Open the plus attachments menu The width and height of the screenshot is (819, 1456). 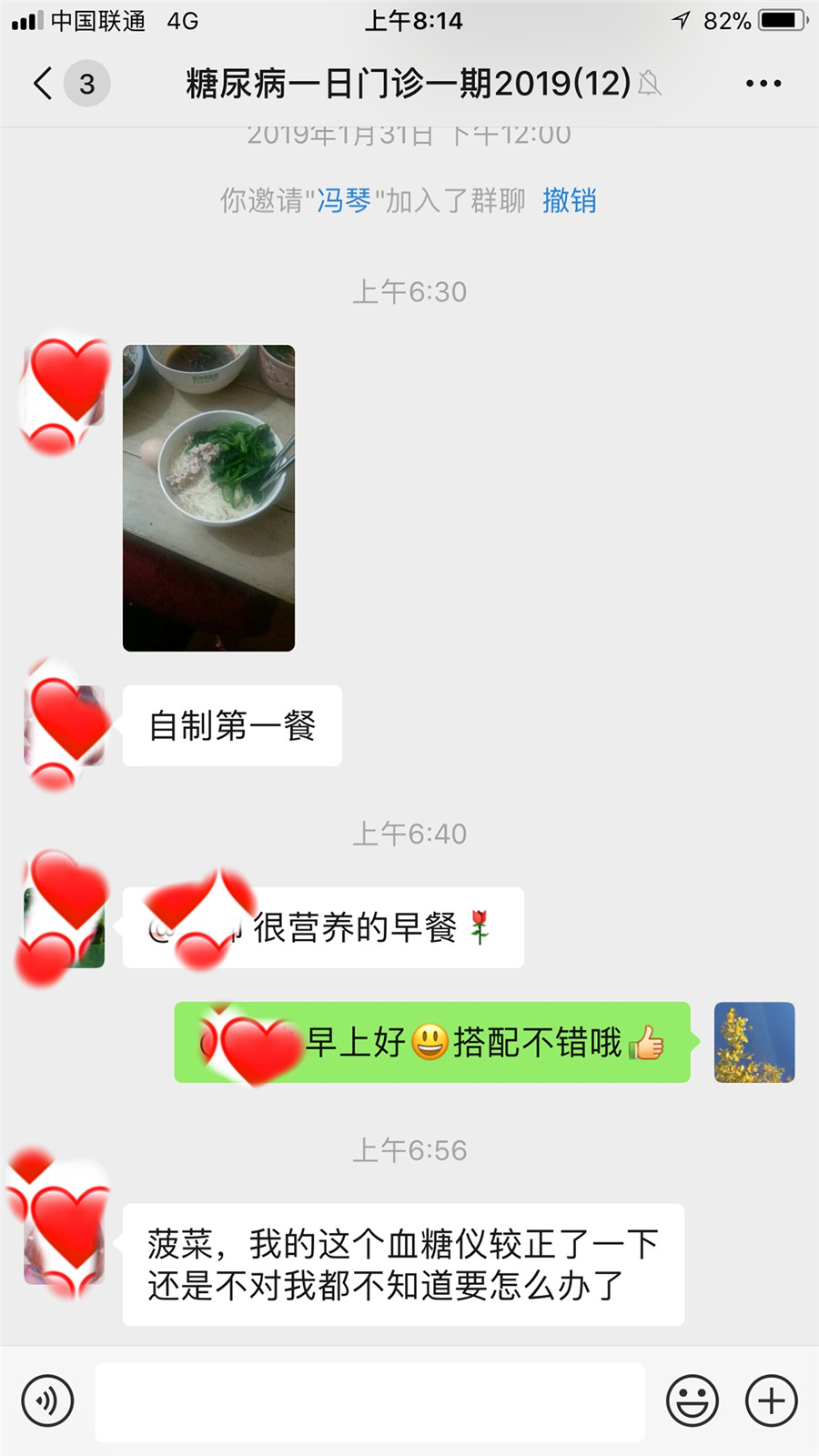pos(772,1400)
